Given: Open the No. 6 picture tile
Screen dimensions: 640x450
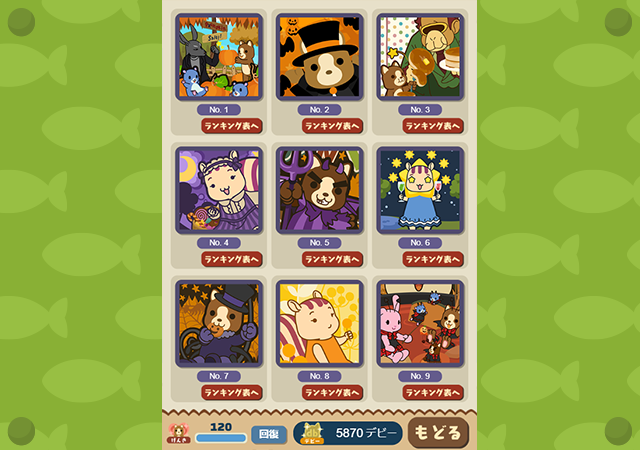Looking at the screenshot, I should point(420,190).
